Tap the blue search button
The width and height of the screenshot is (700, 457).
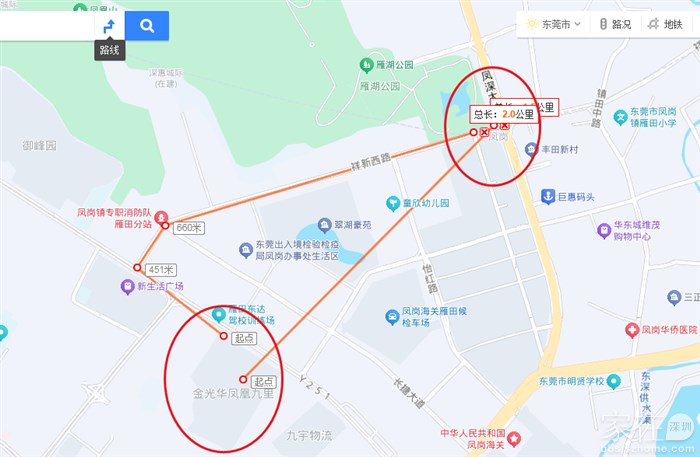[x=147, y=26]
